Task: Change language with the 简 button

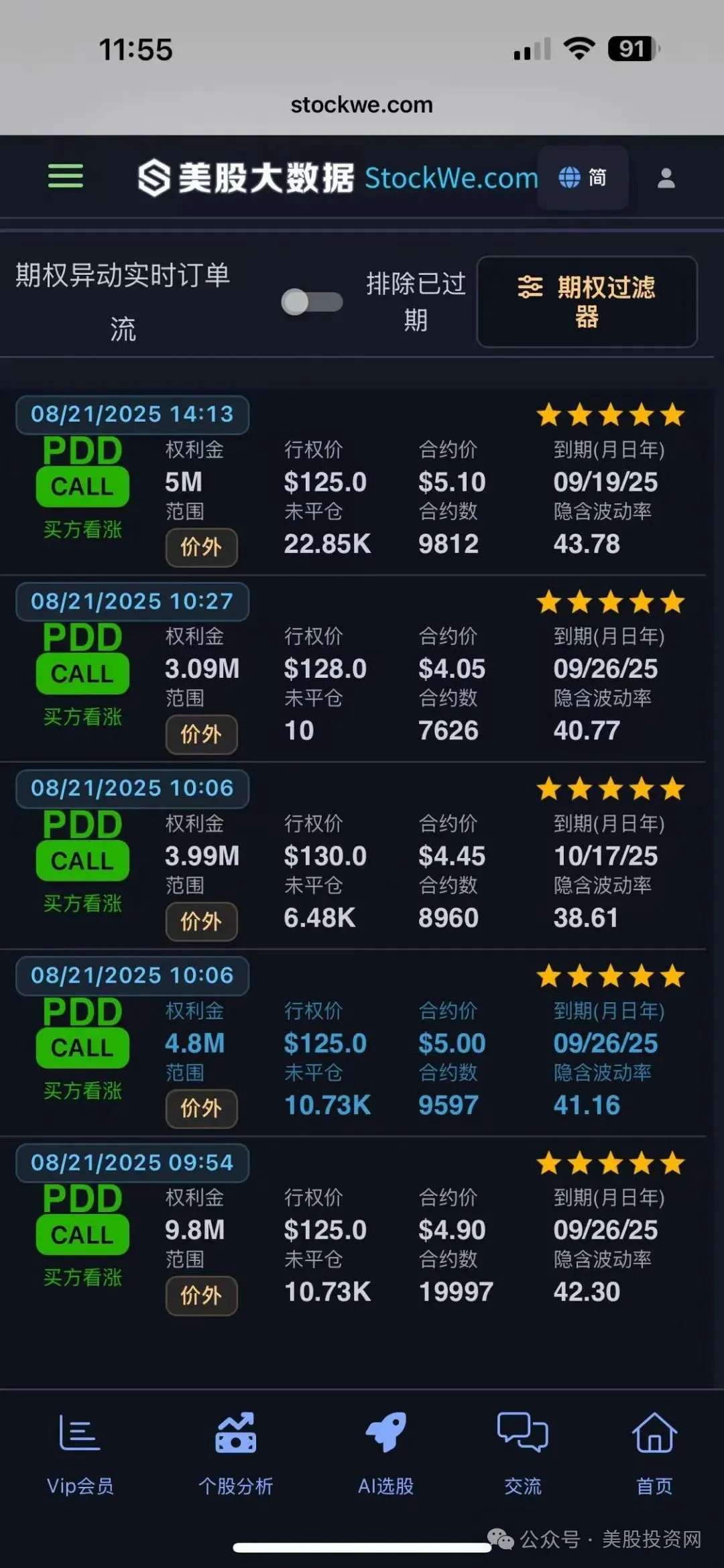Action: [x=583, y=178]
